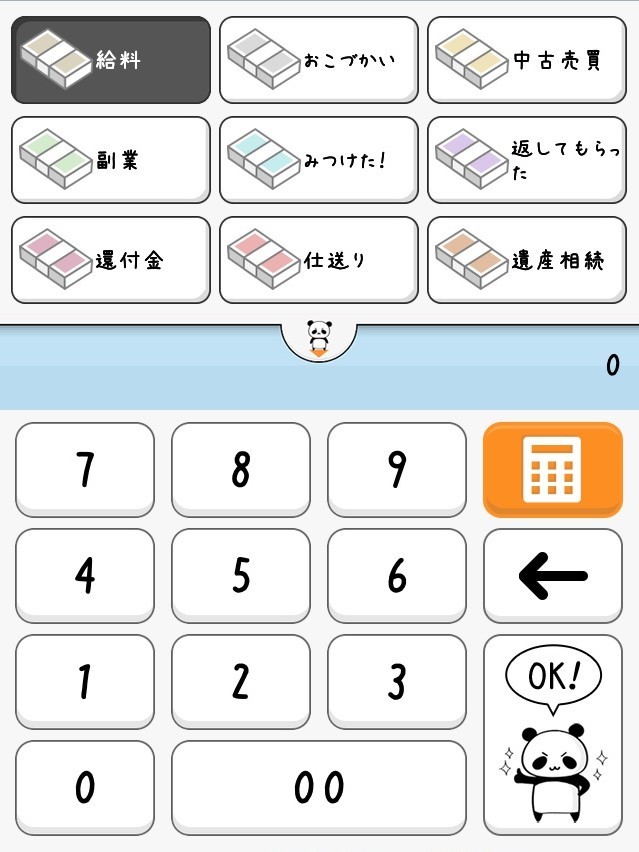
Task: Tap the single 0 key
Action: pos(85,787)
